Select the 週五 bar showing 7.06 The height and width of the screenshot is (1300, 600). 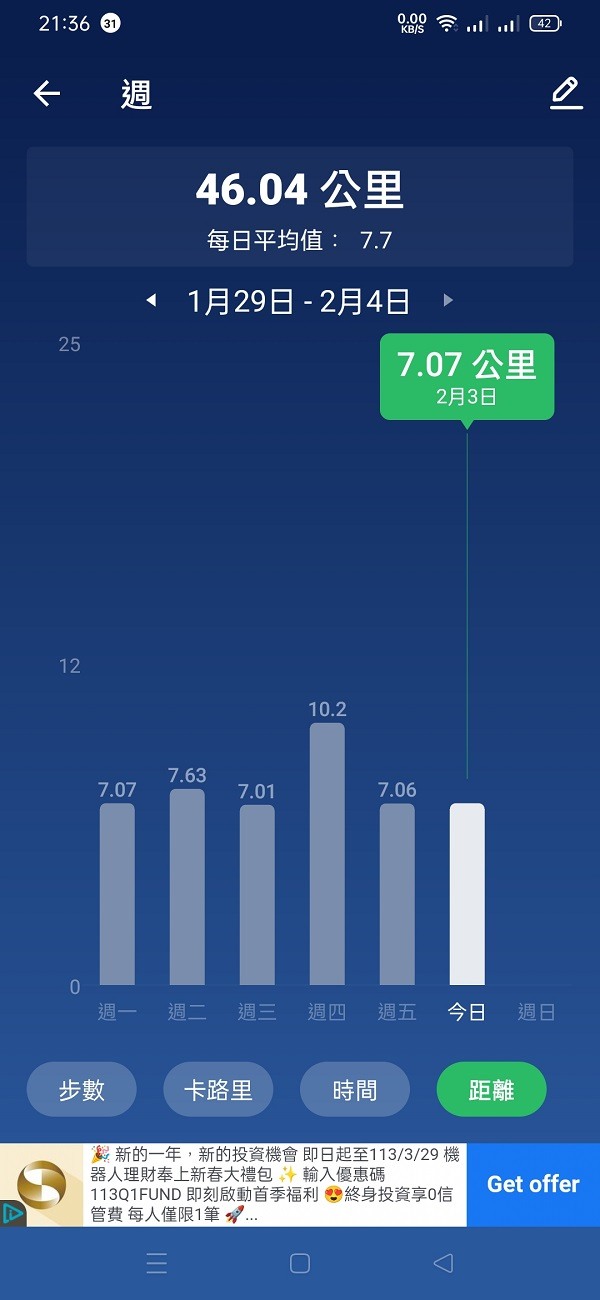click(397, 894)
